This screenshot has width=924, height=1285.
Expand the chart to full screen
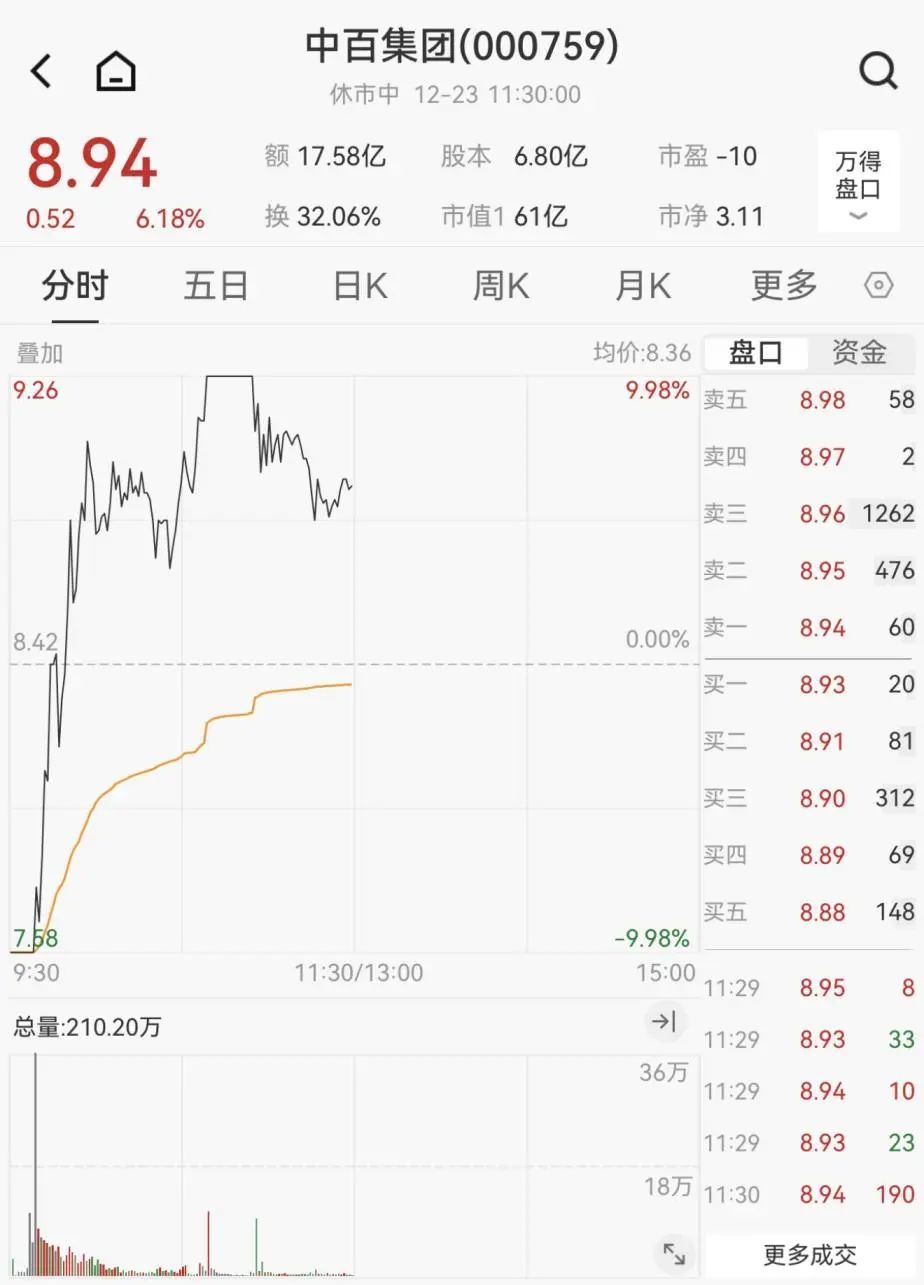(x=674, y=1253)
